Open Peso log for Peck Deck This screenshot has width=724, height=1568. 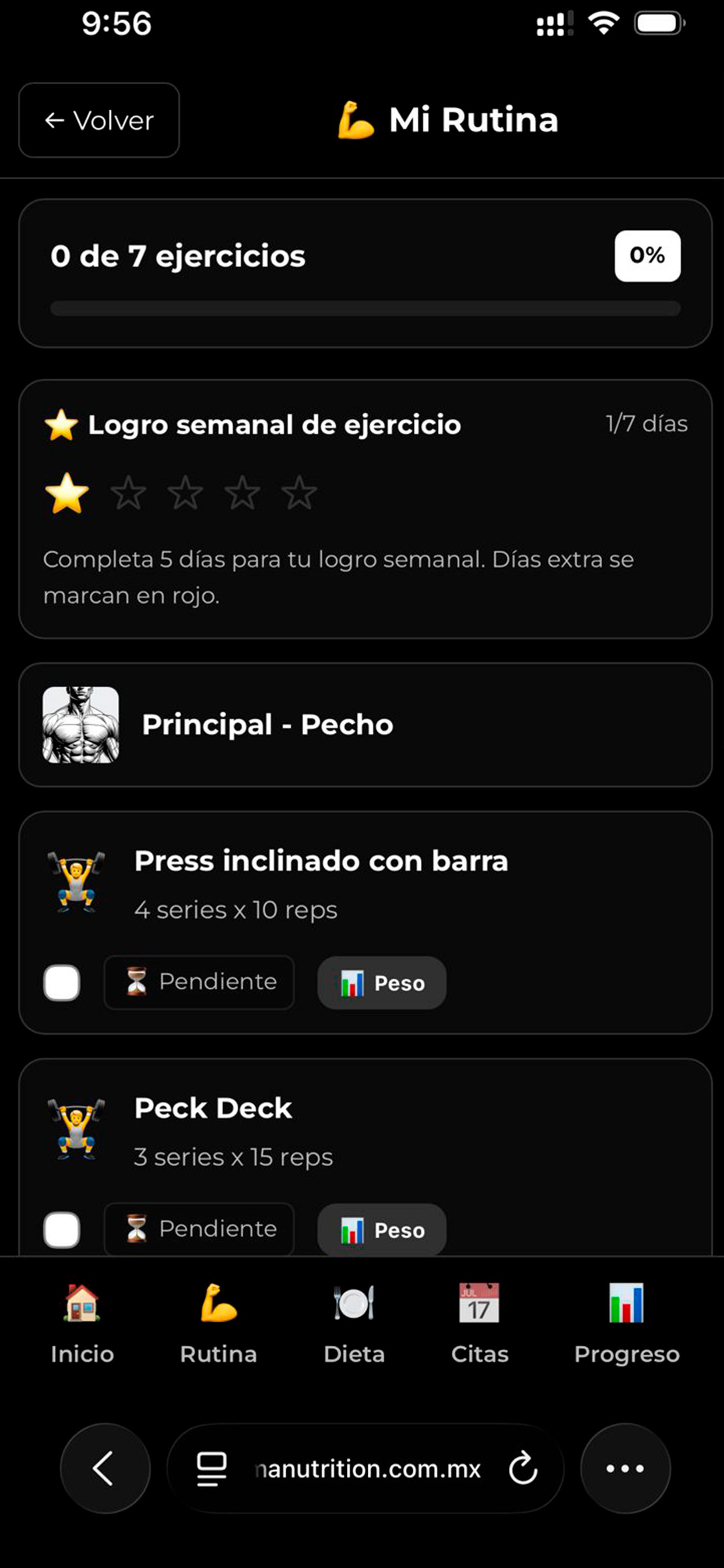click(382, 1230)
